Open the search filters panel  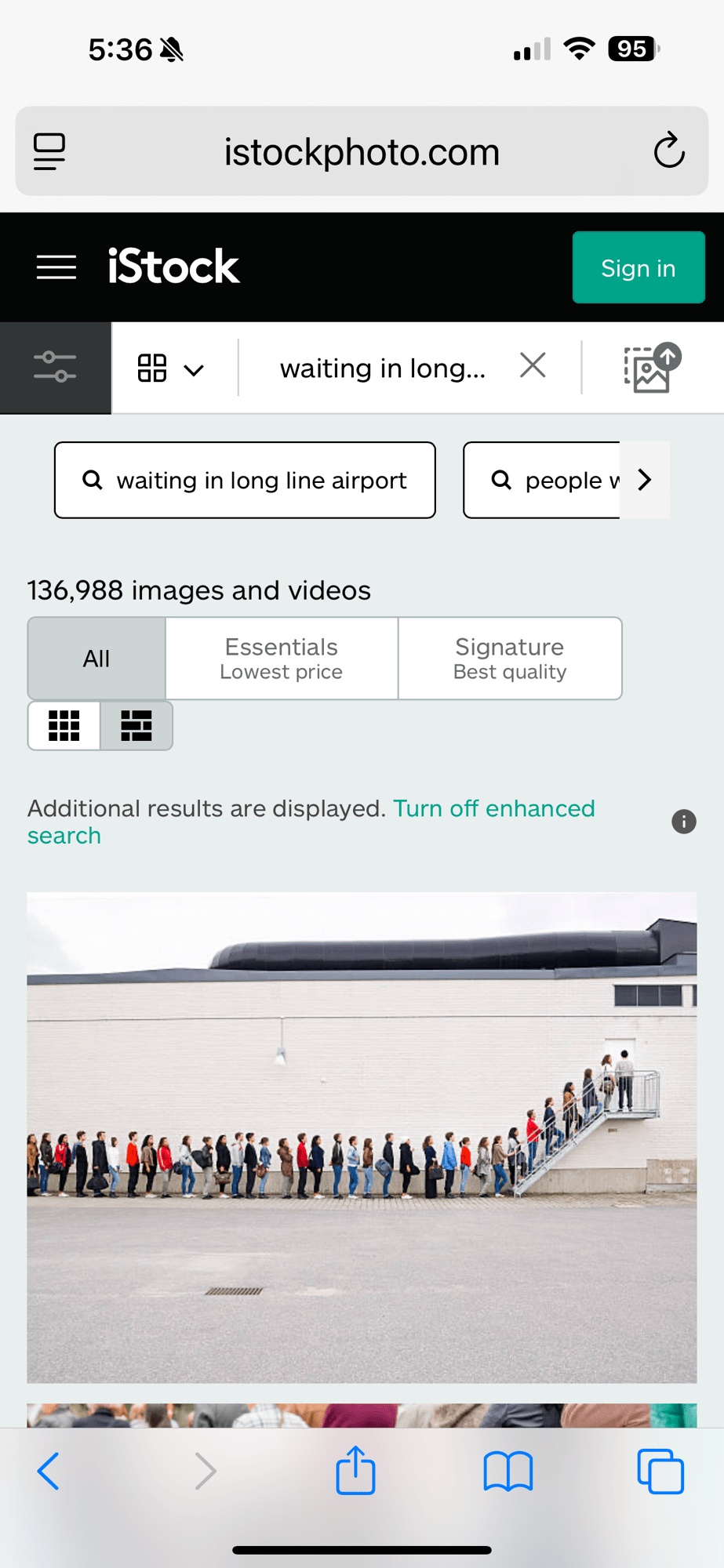[x=55, y=367]
